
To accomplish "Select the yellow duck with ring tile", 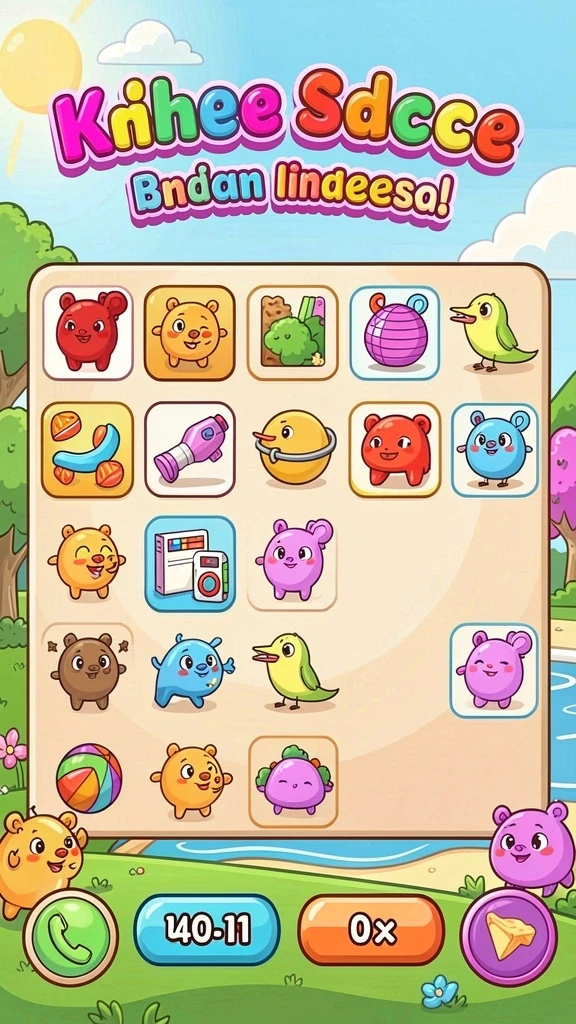I will (295, 447).
